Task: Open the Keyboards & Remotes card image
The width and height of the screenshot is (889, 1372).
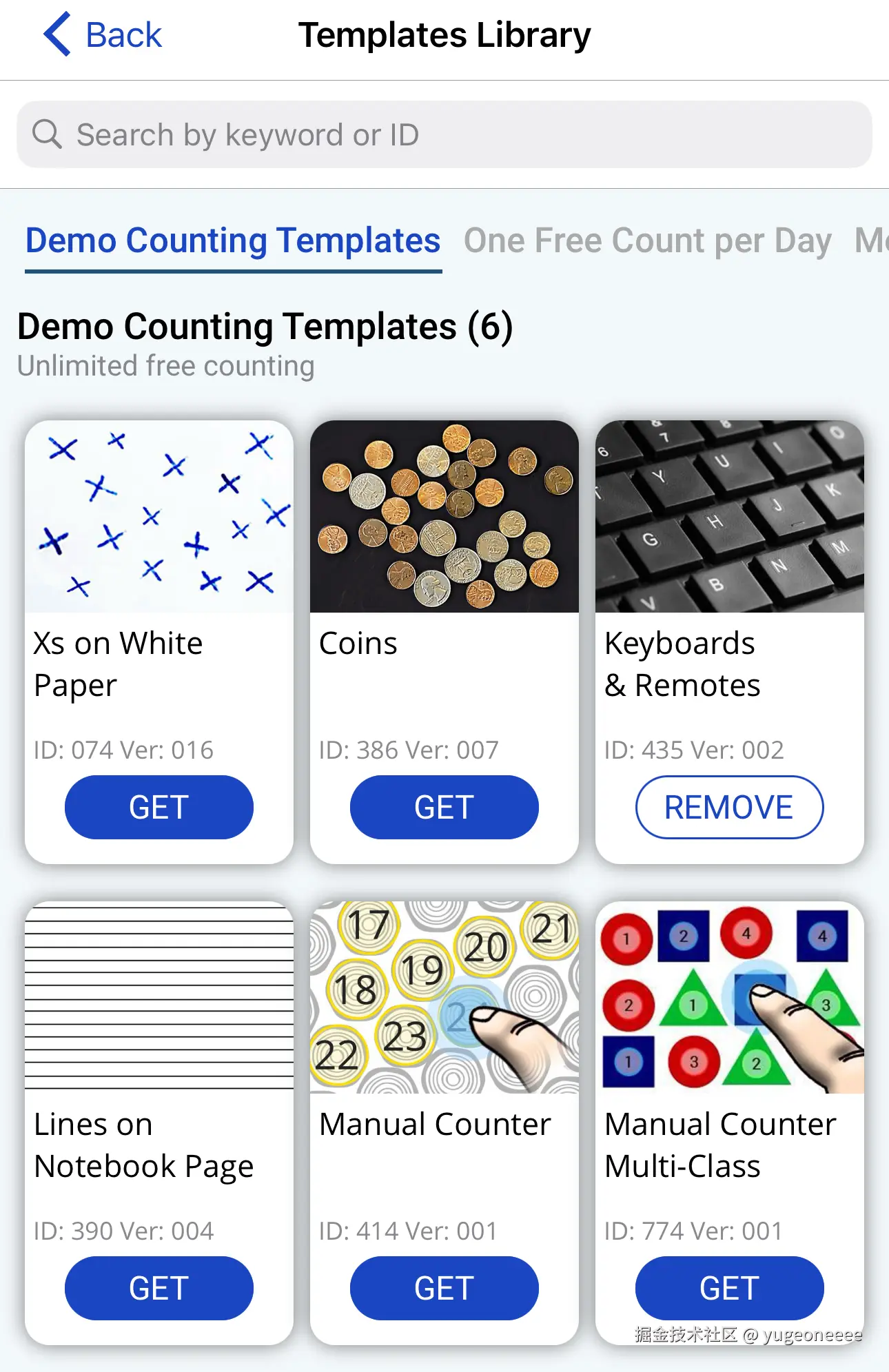Action: coord(729,517)
